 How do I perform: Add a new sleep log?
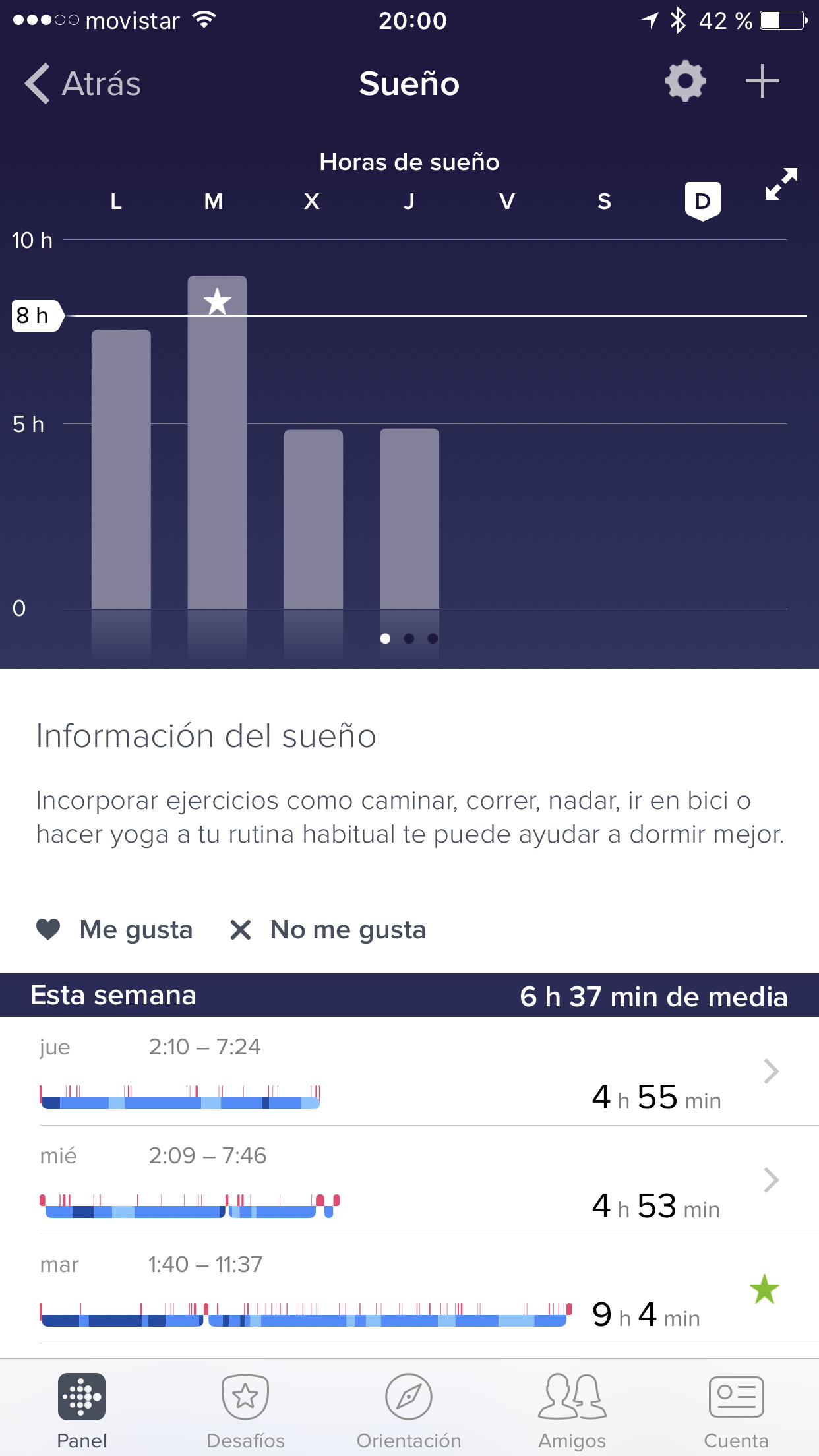click(762, 81)
